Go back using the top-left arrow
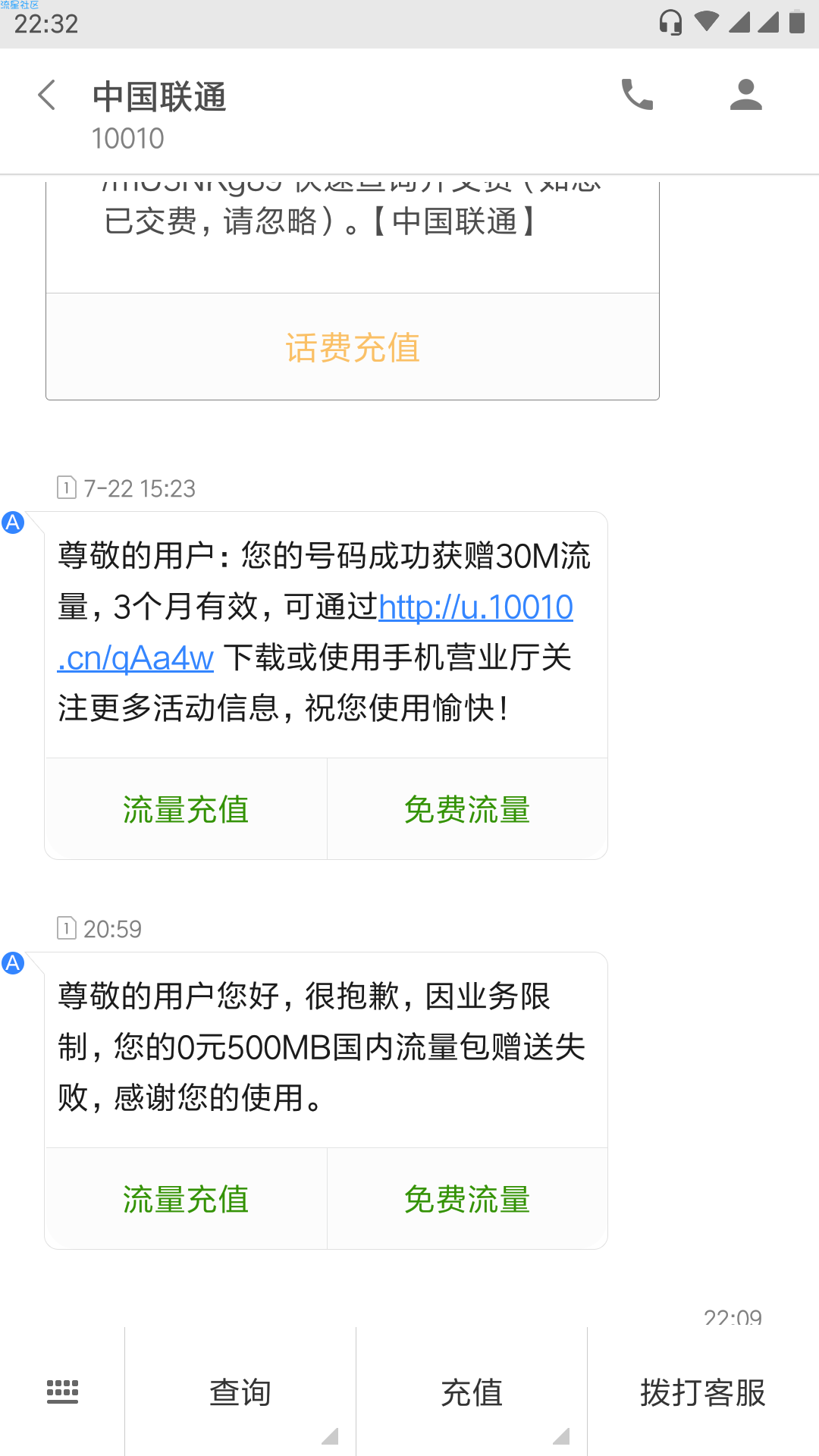 (47, 96)
